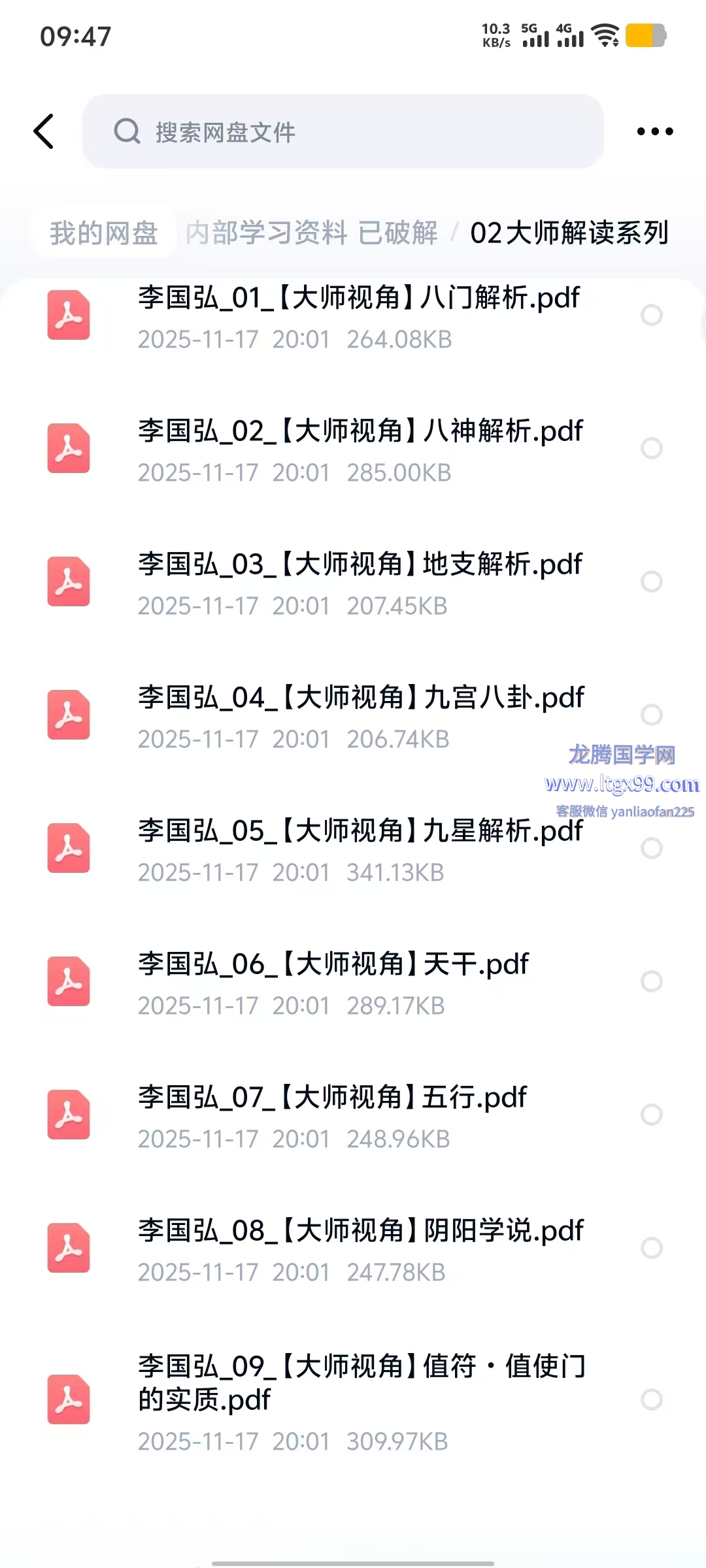This screenshot has height=1568, width=706.
Task: Jump to 我的网盘 in breadcrumb
Action: click(x=104, y=233)
